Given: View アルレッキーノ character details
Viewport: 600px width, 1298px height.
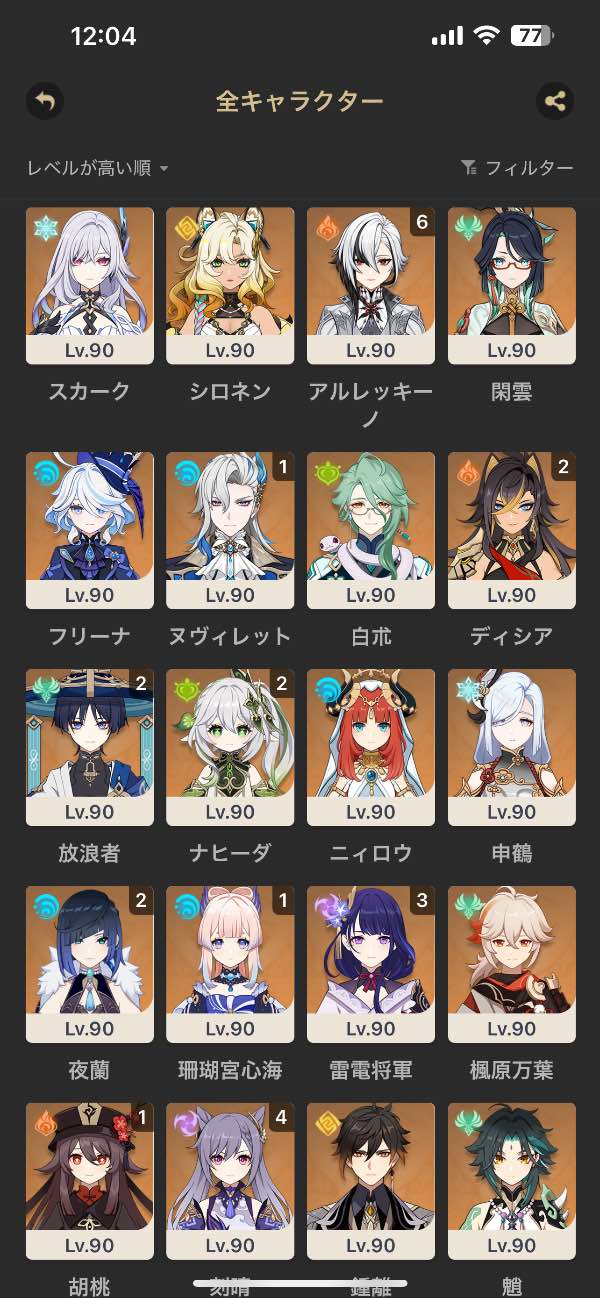Looking at the screenshot, I should coord(371,285).
